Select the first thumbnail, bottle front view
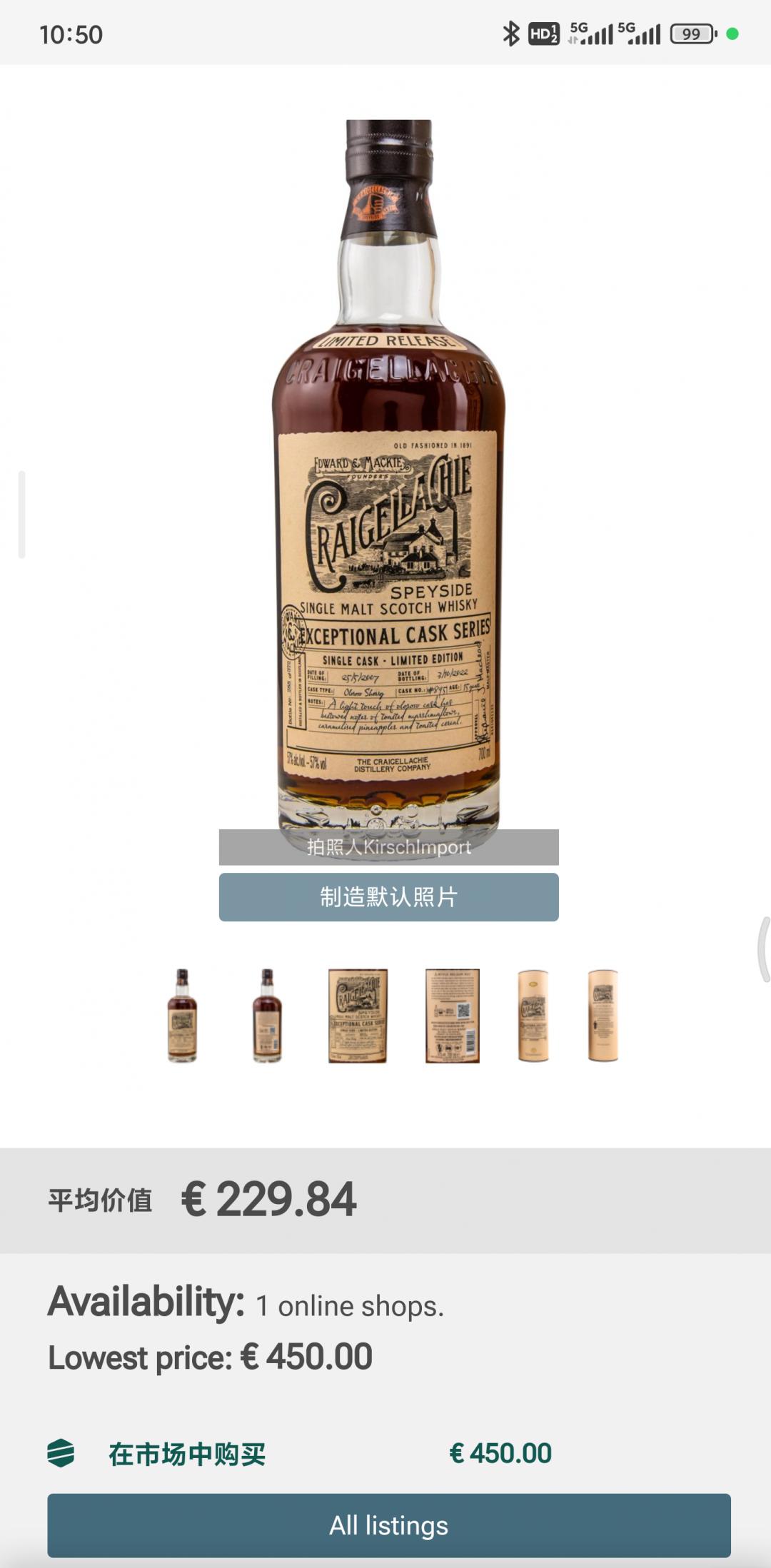Image resolution: width=771 pixels, height=1568 pixels. 182,1015
